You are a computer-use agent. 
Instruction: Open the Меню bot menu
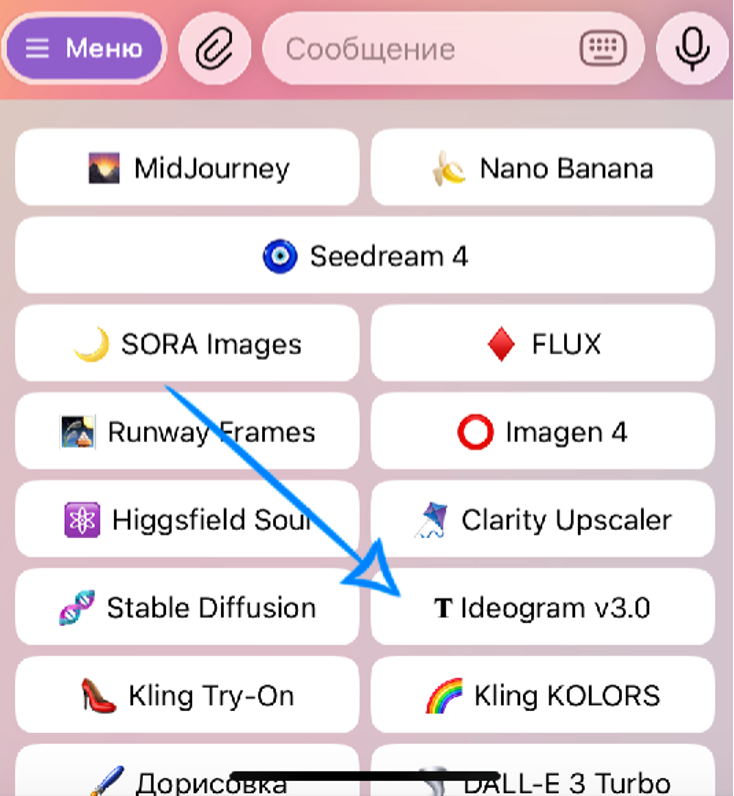click(85, 48)
